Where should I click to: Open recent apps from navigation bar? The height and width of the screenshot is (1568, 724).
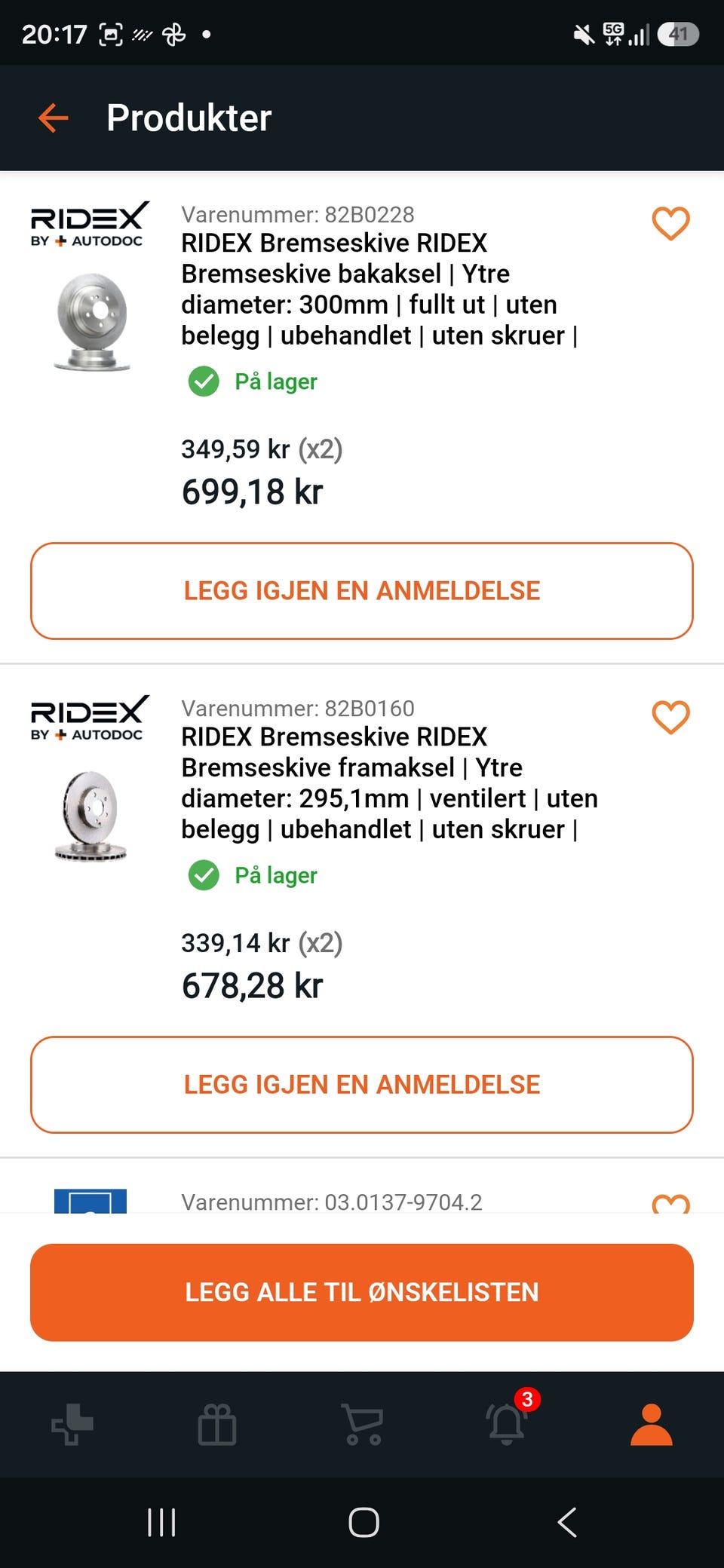[161, 1522]
